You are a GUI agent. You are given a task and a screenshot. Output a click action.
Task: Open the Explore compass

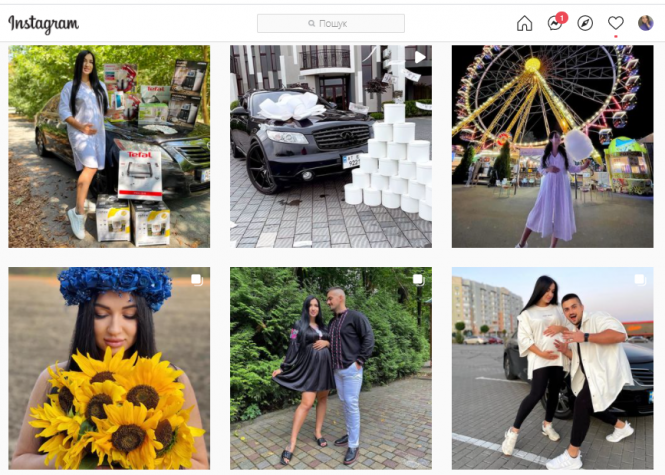tap(585, 24)
